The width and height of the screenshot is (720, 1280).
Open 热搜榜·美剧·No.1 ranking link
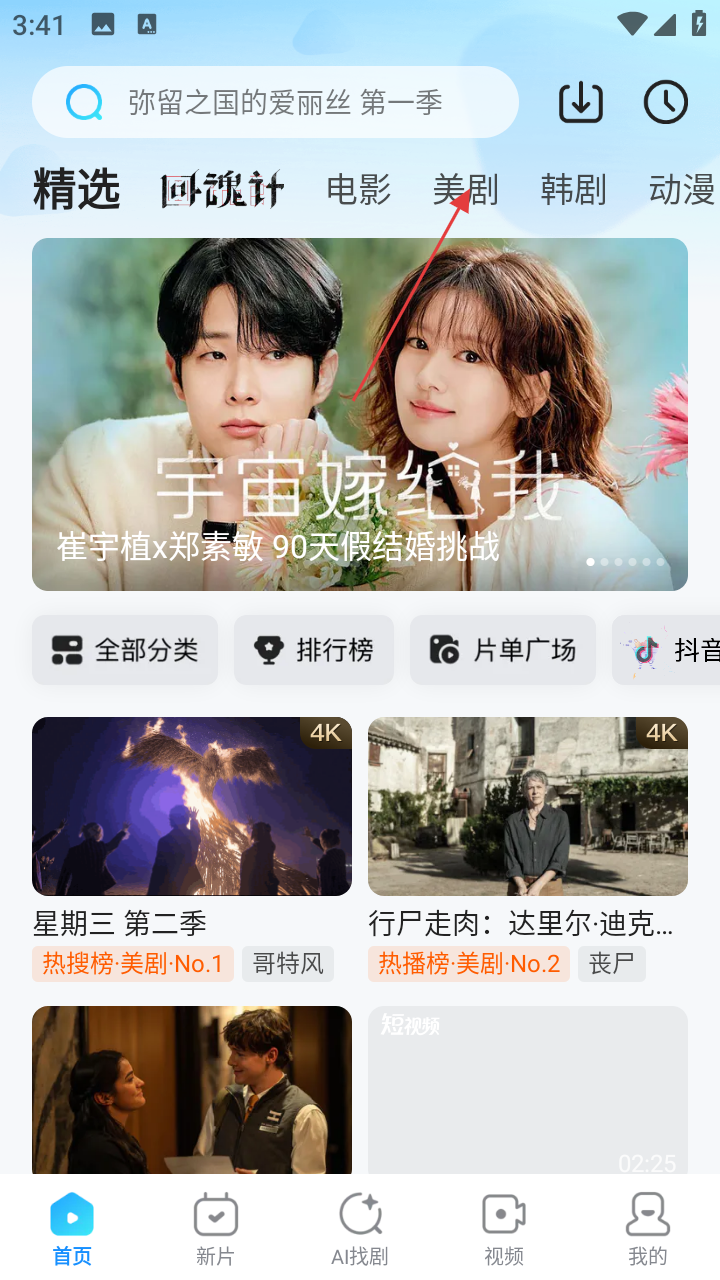(132, 963)
